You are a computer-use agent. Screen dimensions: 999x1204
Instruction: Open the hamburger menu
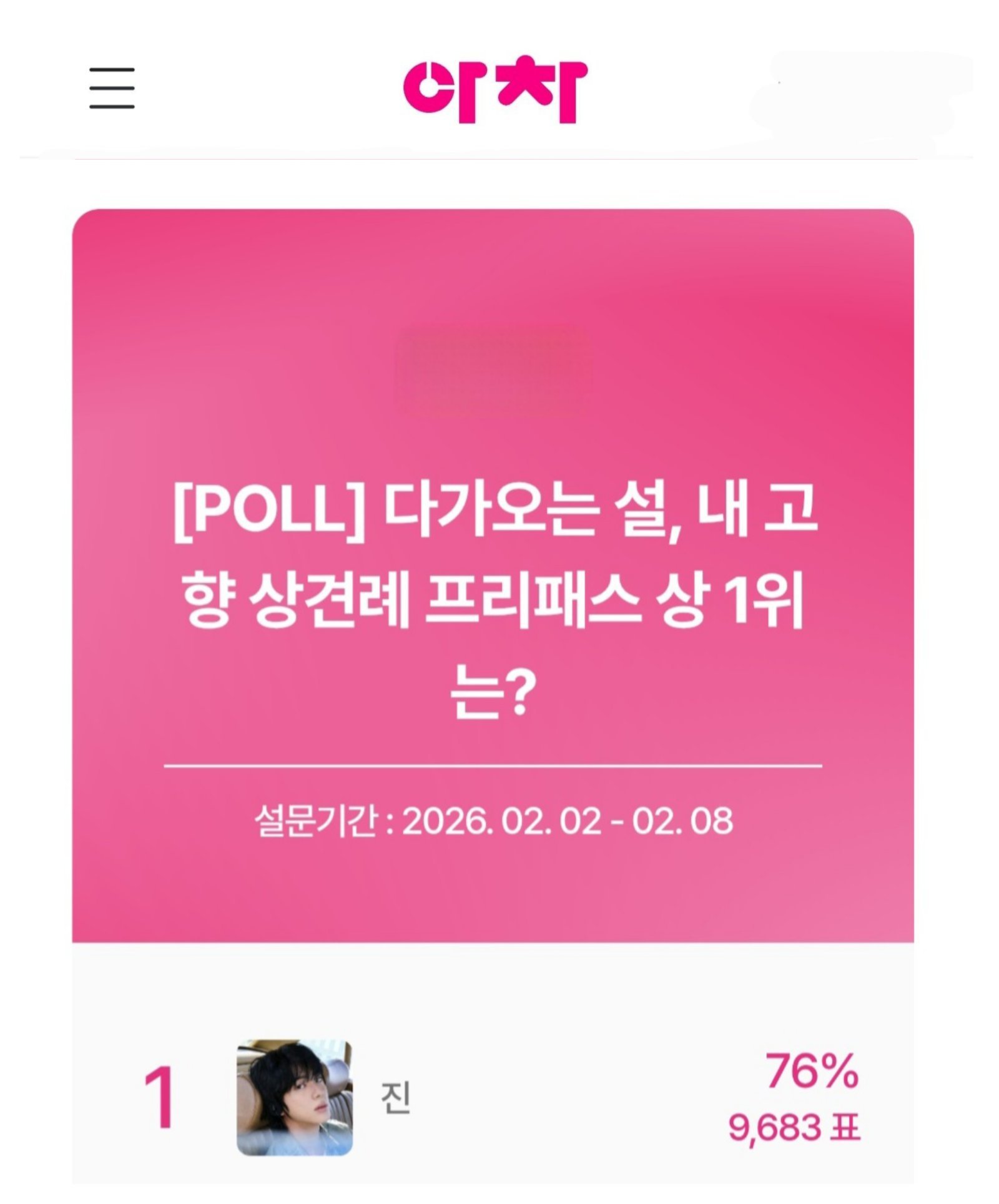[x=112, y=88]
